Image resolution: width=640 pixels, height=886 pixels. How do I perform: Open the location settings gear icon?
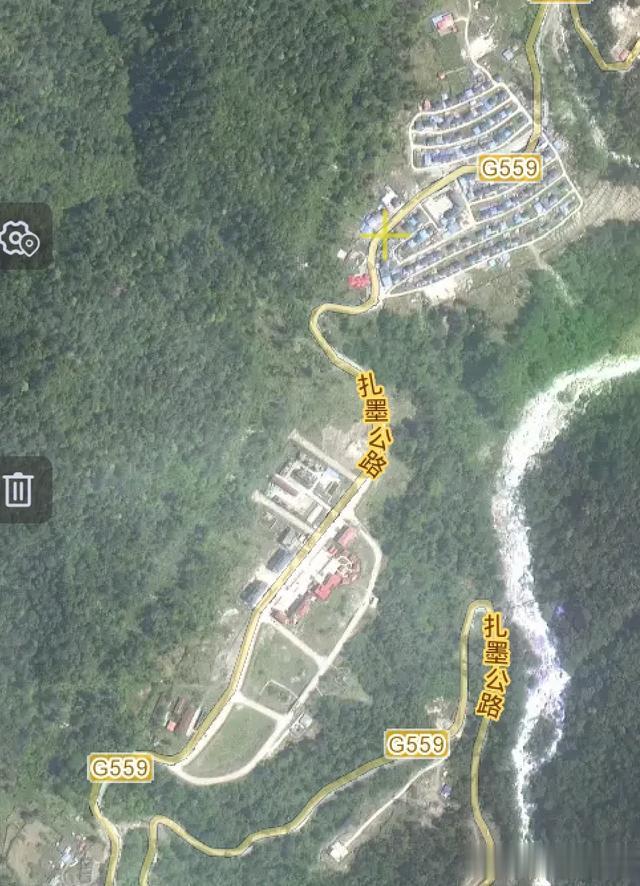19,238
